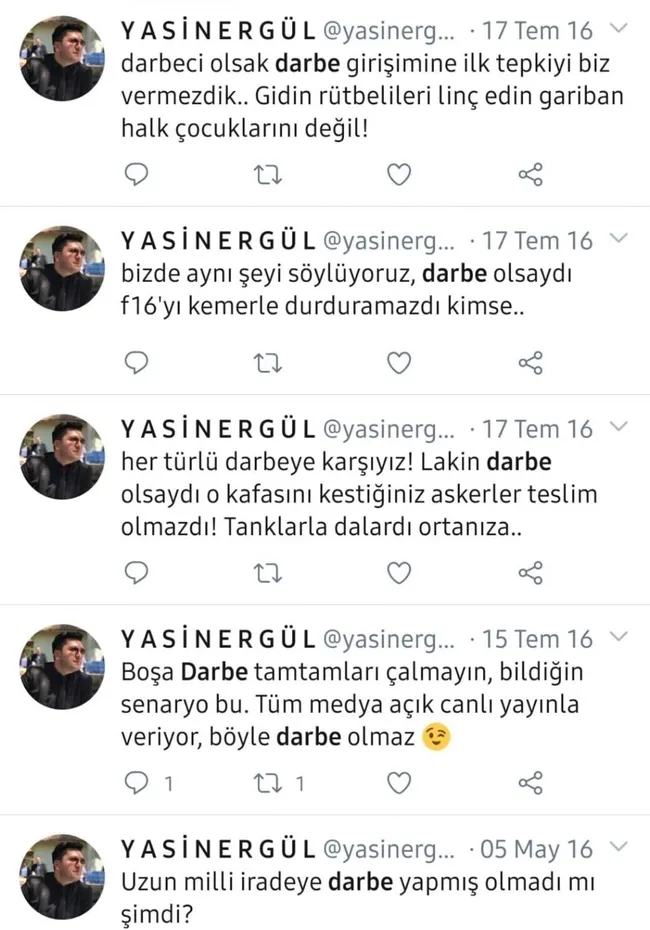Like the 'her türlü darbeye karşıyız' tweet
This screenshot has width=650, height=930.
pos(399,572)
